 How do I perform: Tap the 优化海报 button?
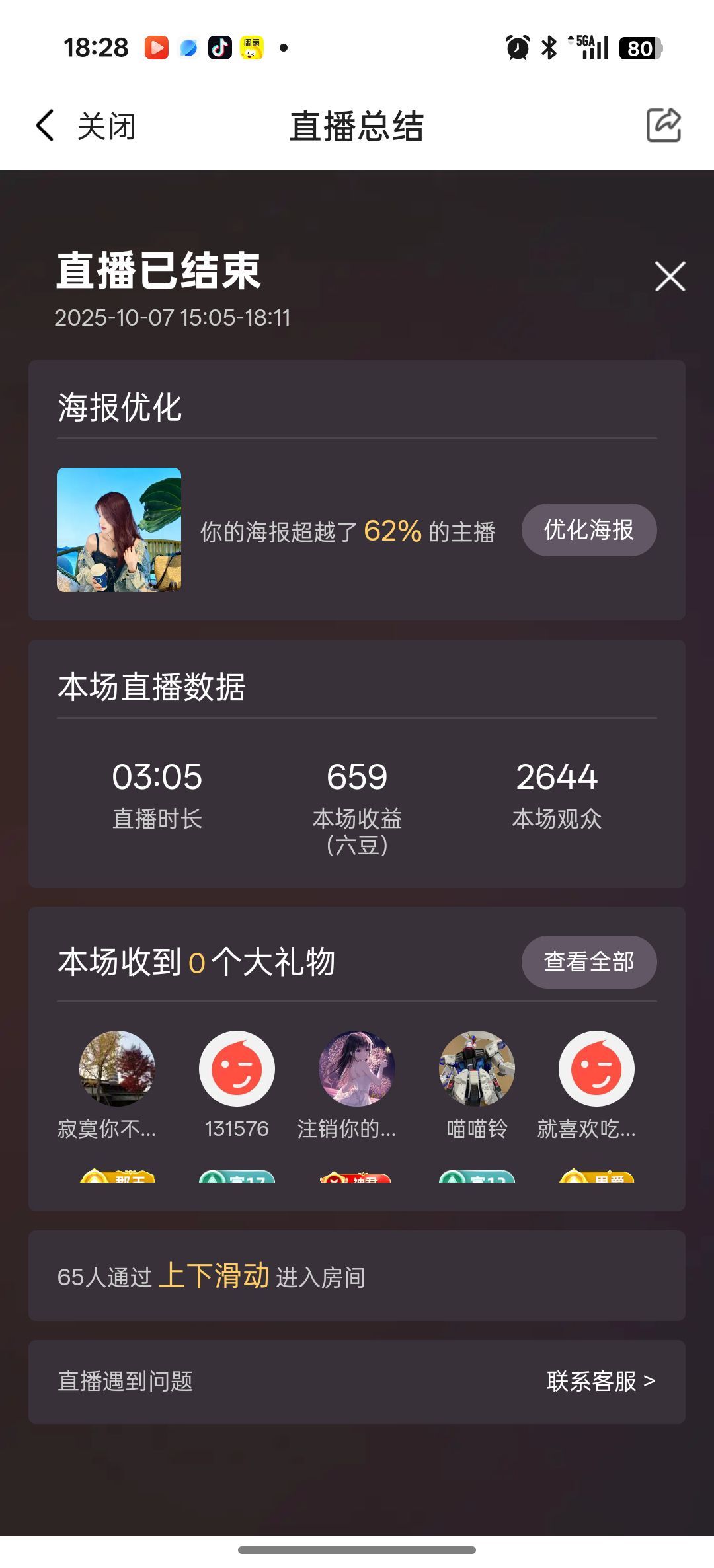588,530
